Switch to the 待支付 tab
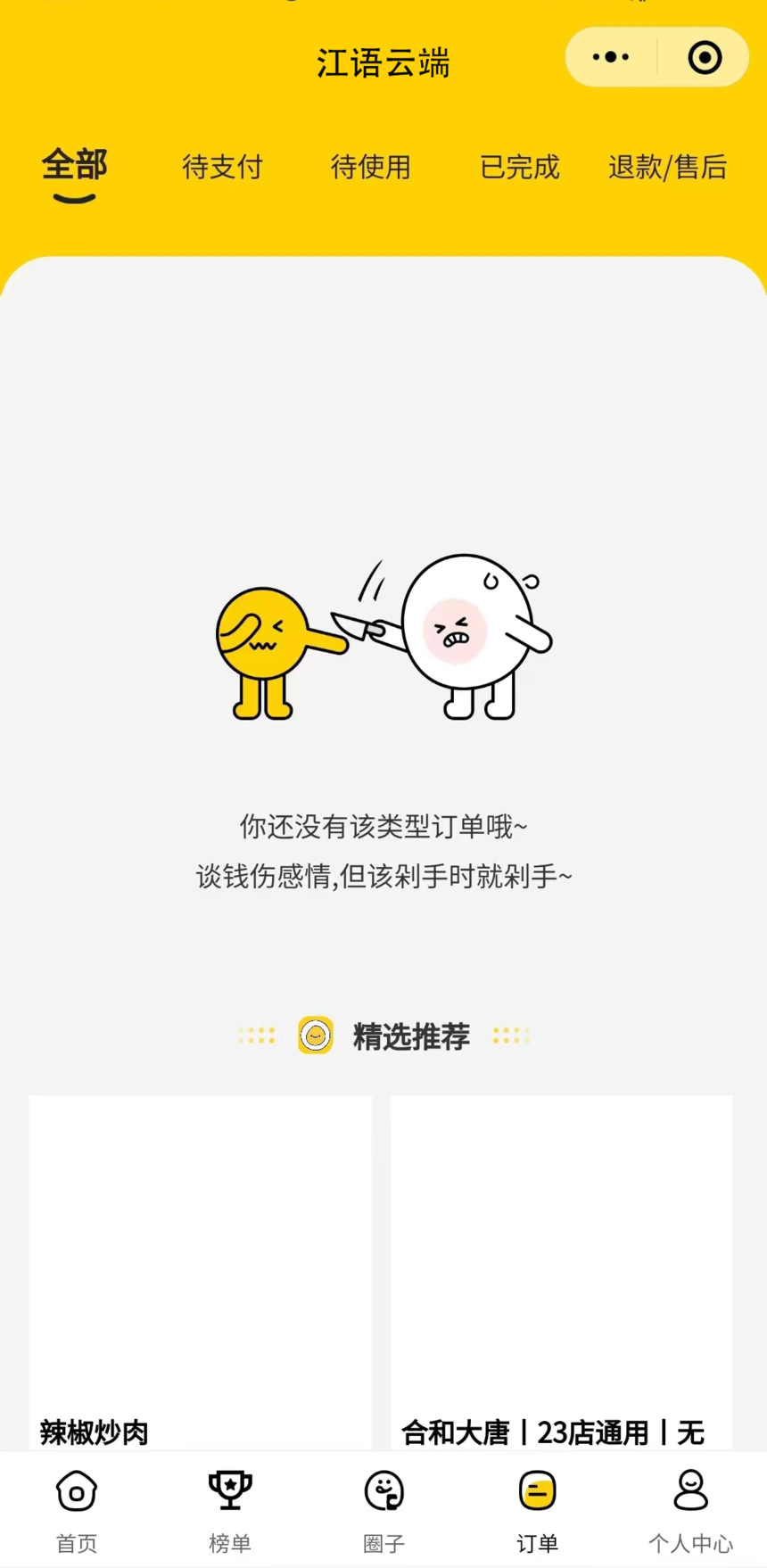Image resolution: width=767 pixels, height=1568 pixels. point(222,169)
